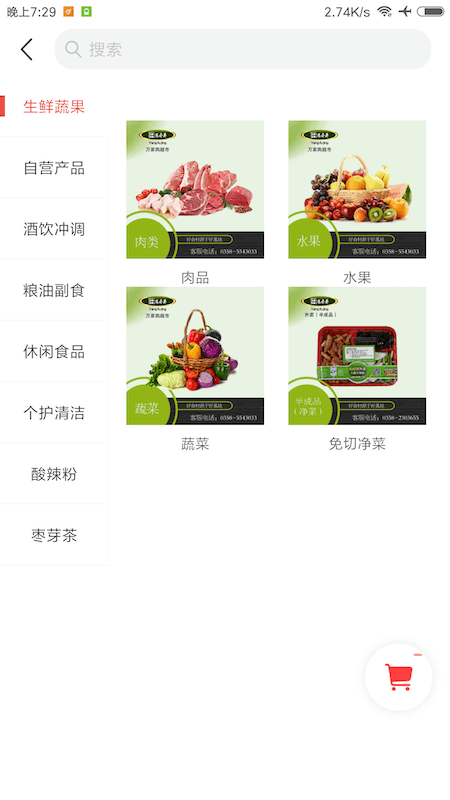Focus the 搜索 search field
Image resolution: width=450 pixels, height=800 pixels.
(x=243, y=49)
